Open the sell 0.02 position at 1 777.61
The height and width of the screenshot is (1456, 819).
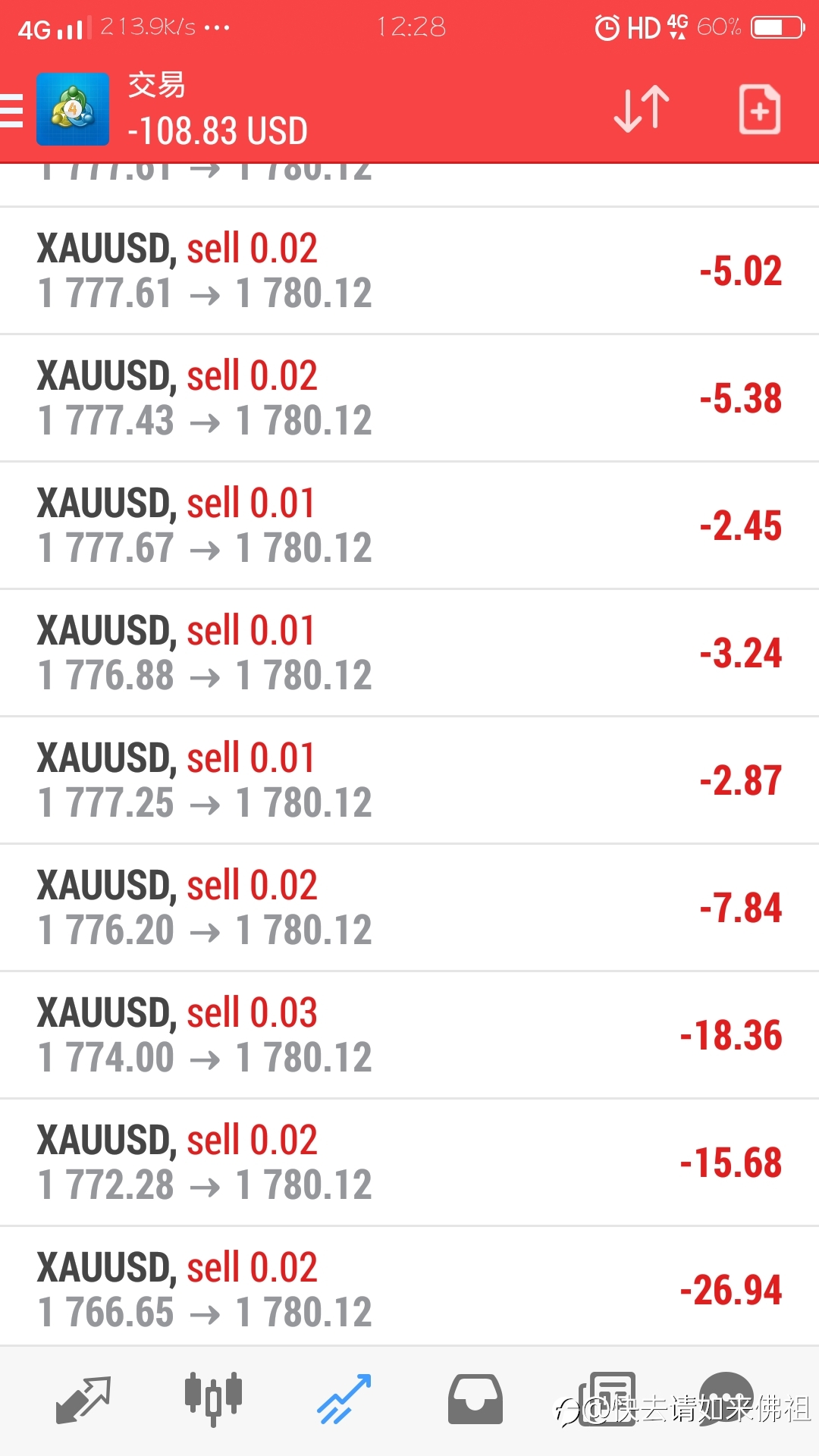409,271
